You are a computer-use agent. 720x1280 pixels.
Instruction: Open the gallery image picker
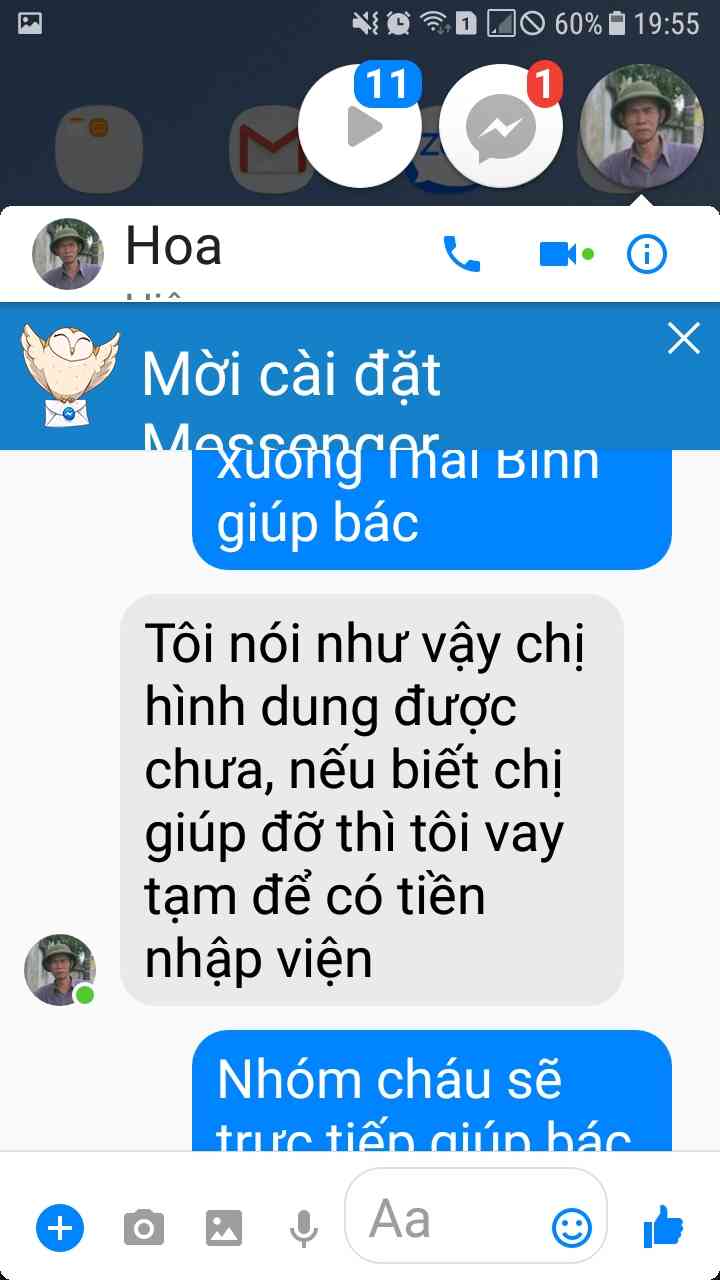coord(224,1227)
